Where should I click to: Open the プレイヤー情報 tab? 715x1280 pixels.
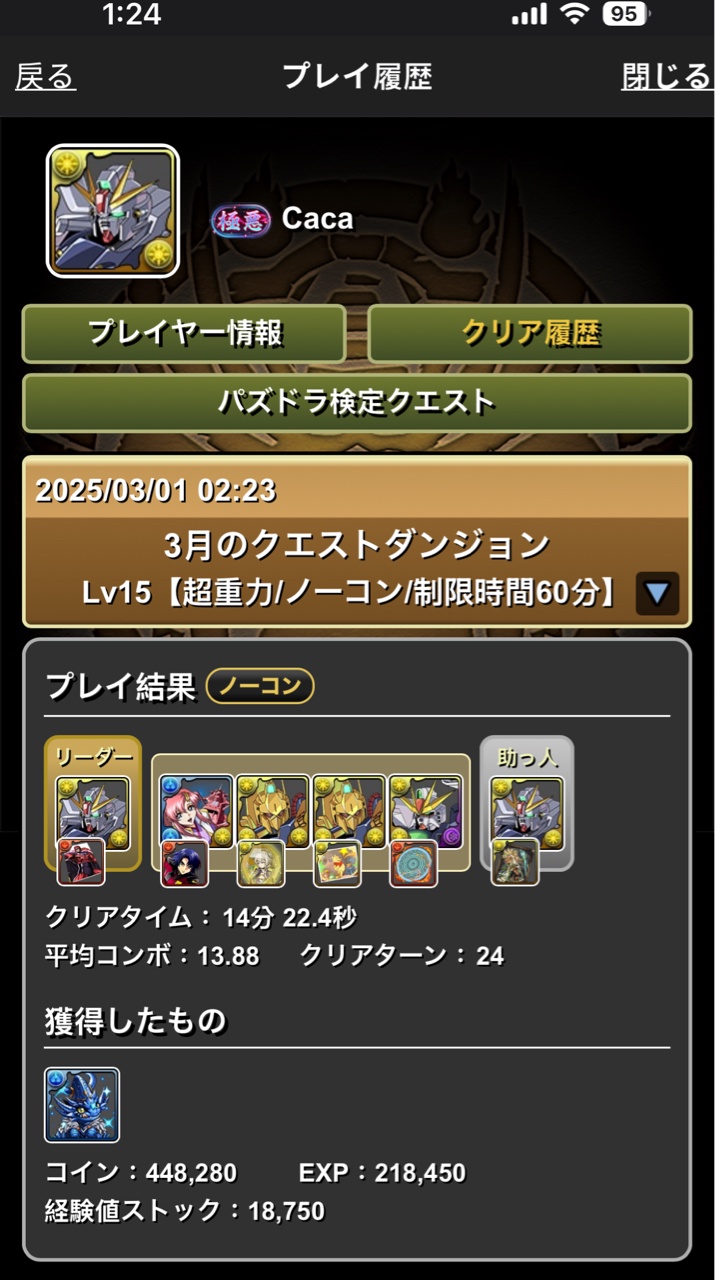coord(184,333)
